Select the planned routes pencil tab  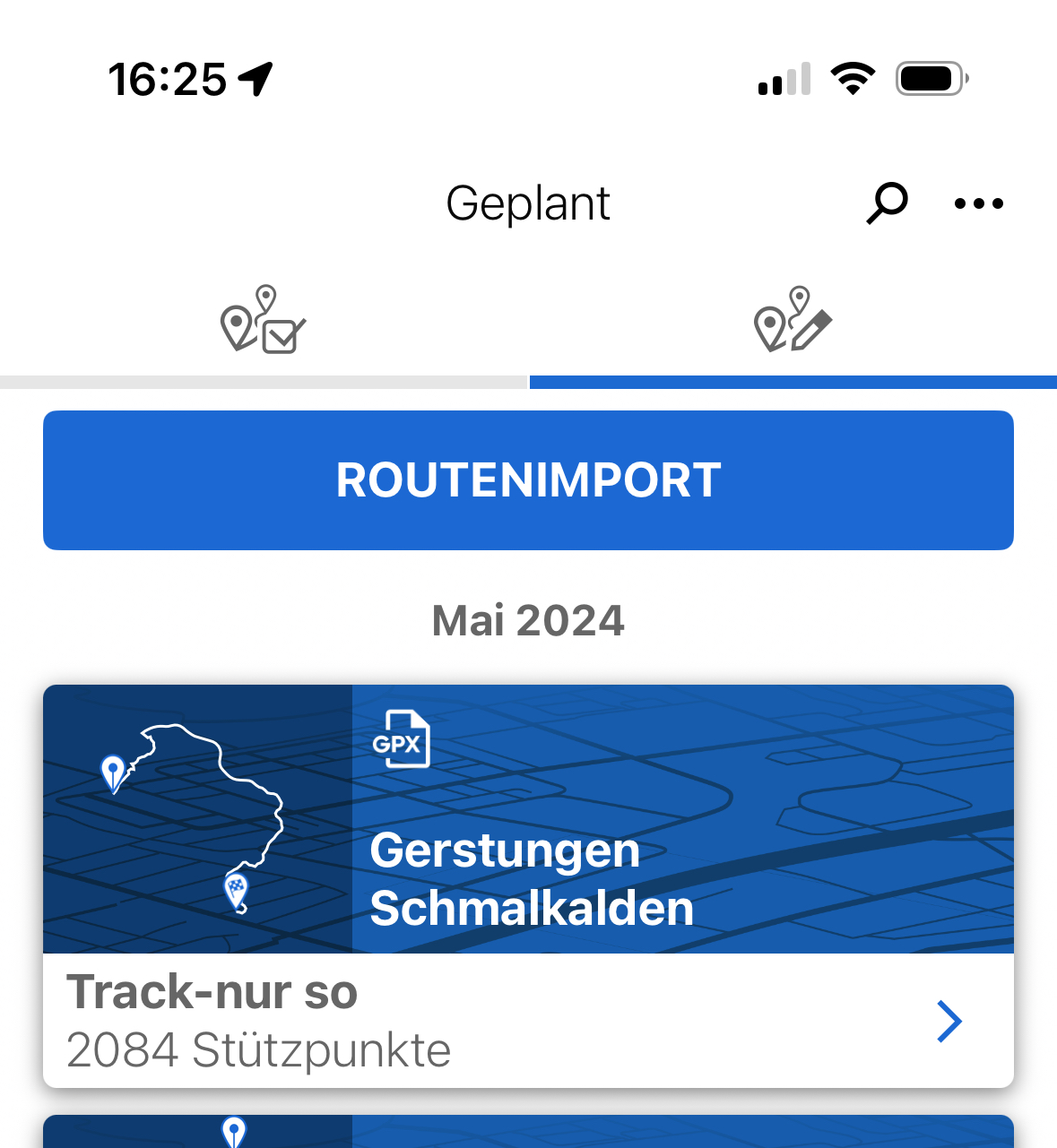tap(793, 321)
